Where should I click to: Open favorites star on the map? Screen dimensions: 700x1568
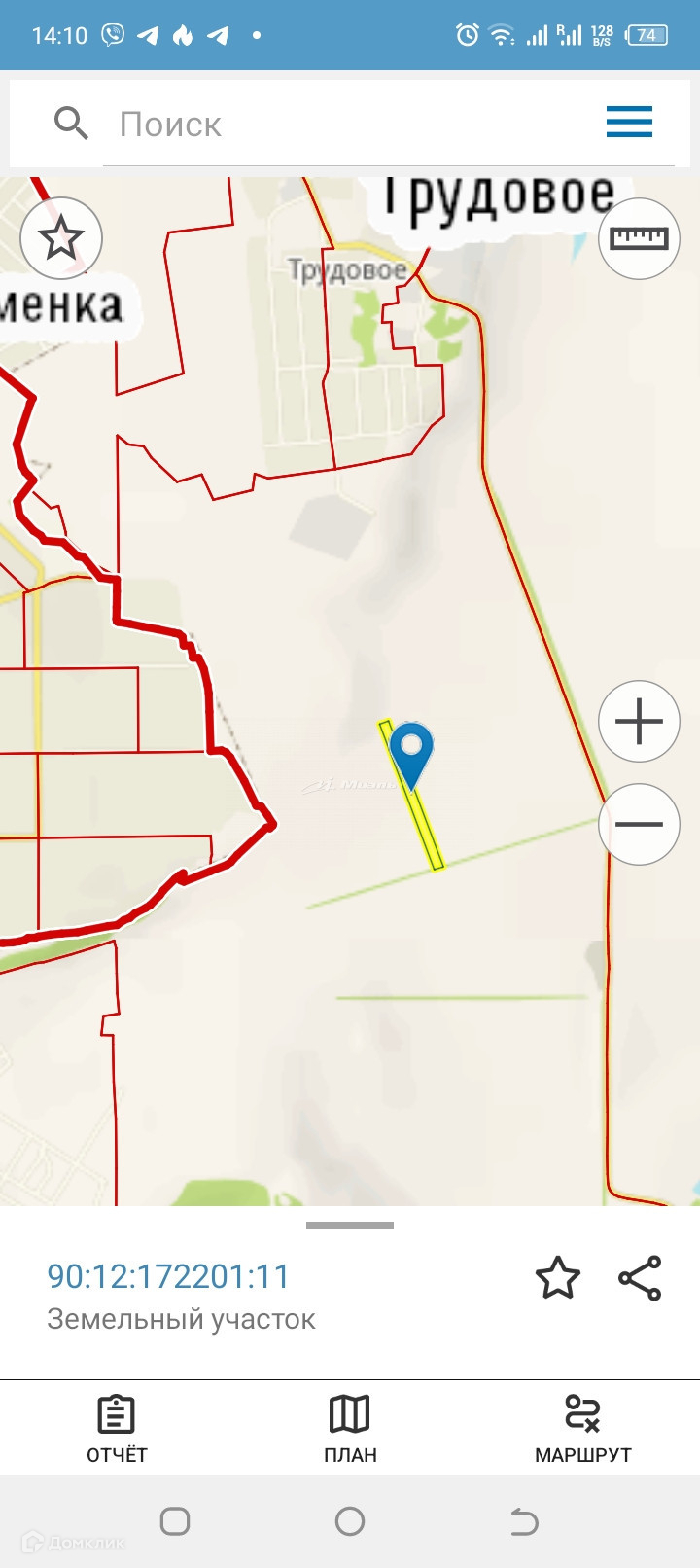[x=61, y=238]
